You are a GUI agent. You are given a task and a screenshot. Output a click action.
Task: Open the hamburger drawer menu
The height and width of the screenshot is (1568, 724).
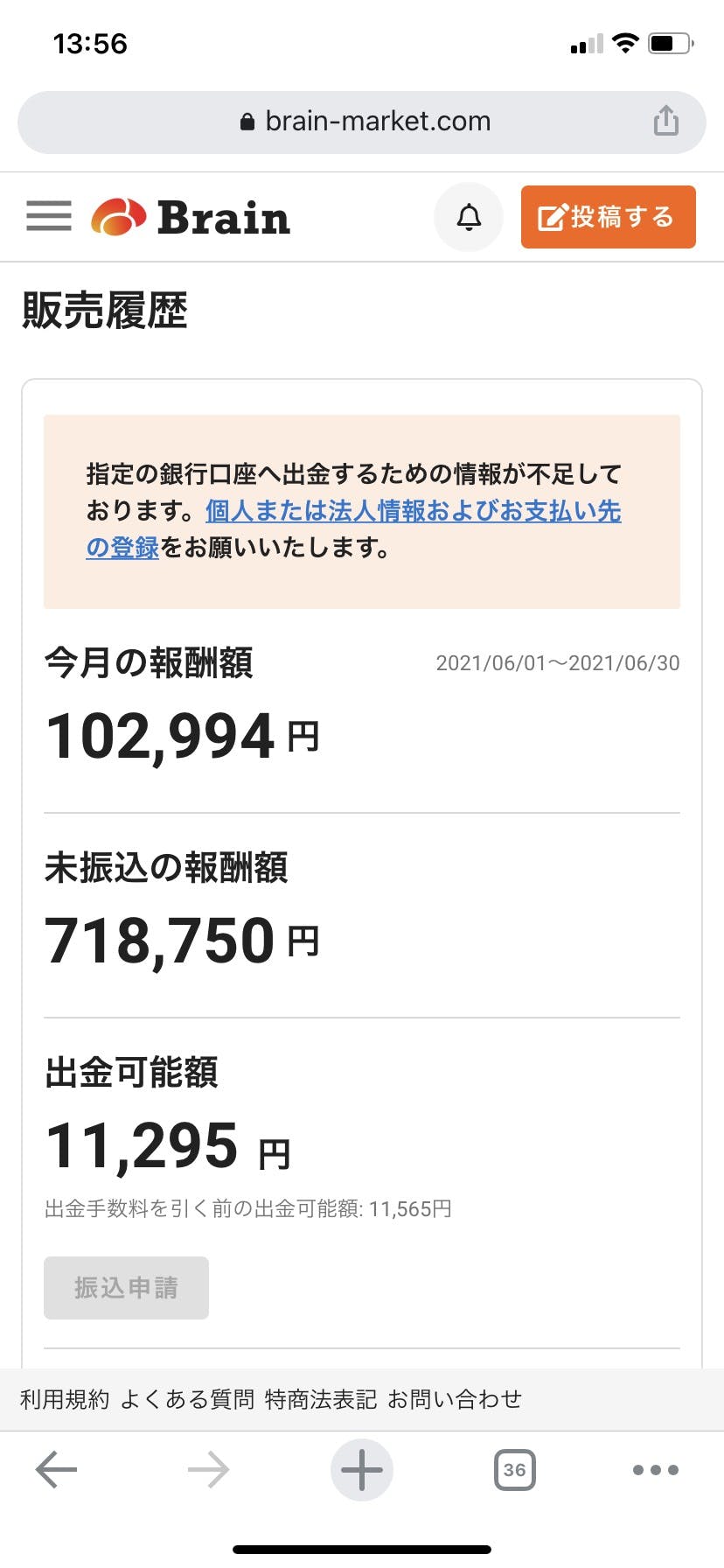(49, 216)
